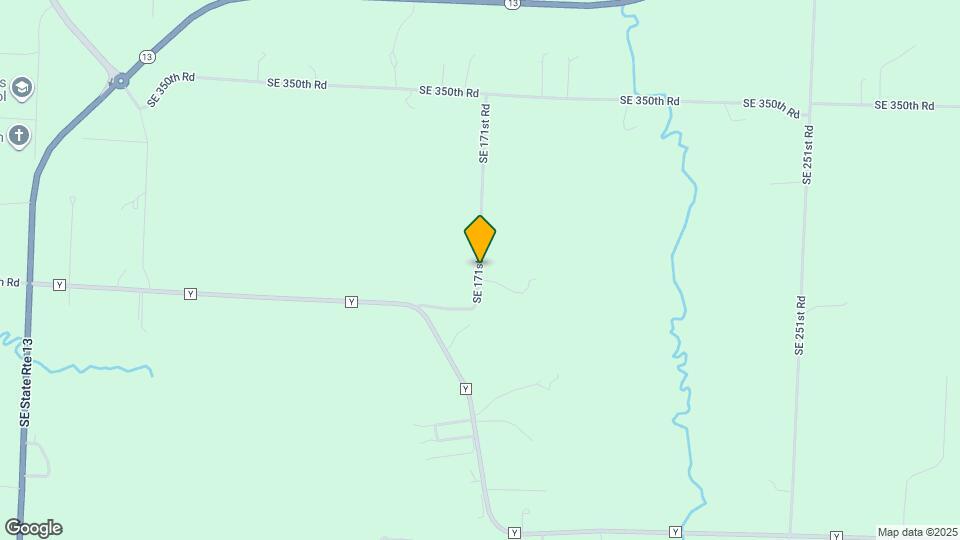
Task: Select the church place icon on the map
Action: [18, 135]
